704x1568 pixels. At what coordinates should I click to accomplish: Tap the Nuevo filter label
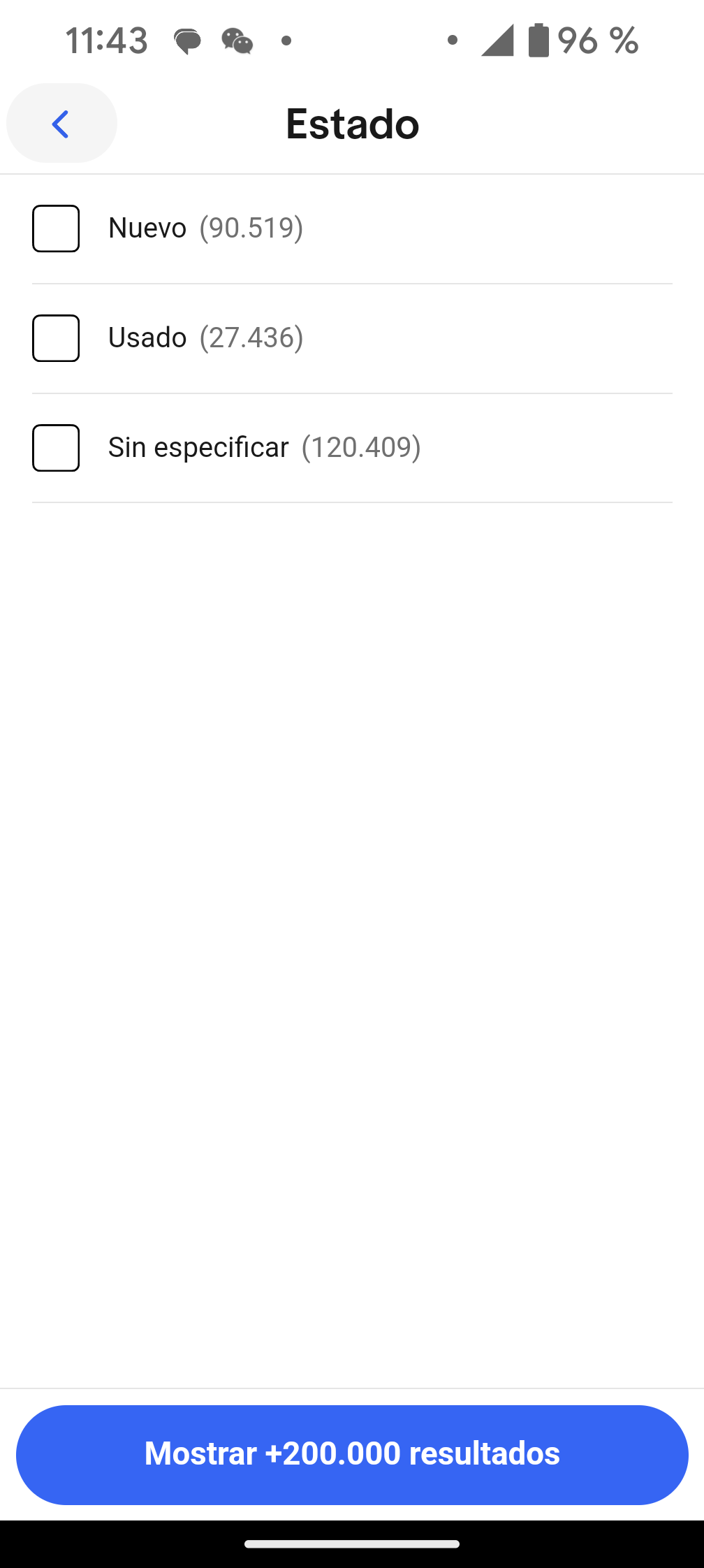146,228
